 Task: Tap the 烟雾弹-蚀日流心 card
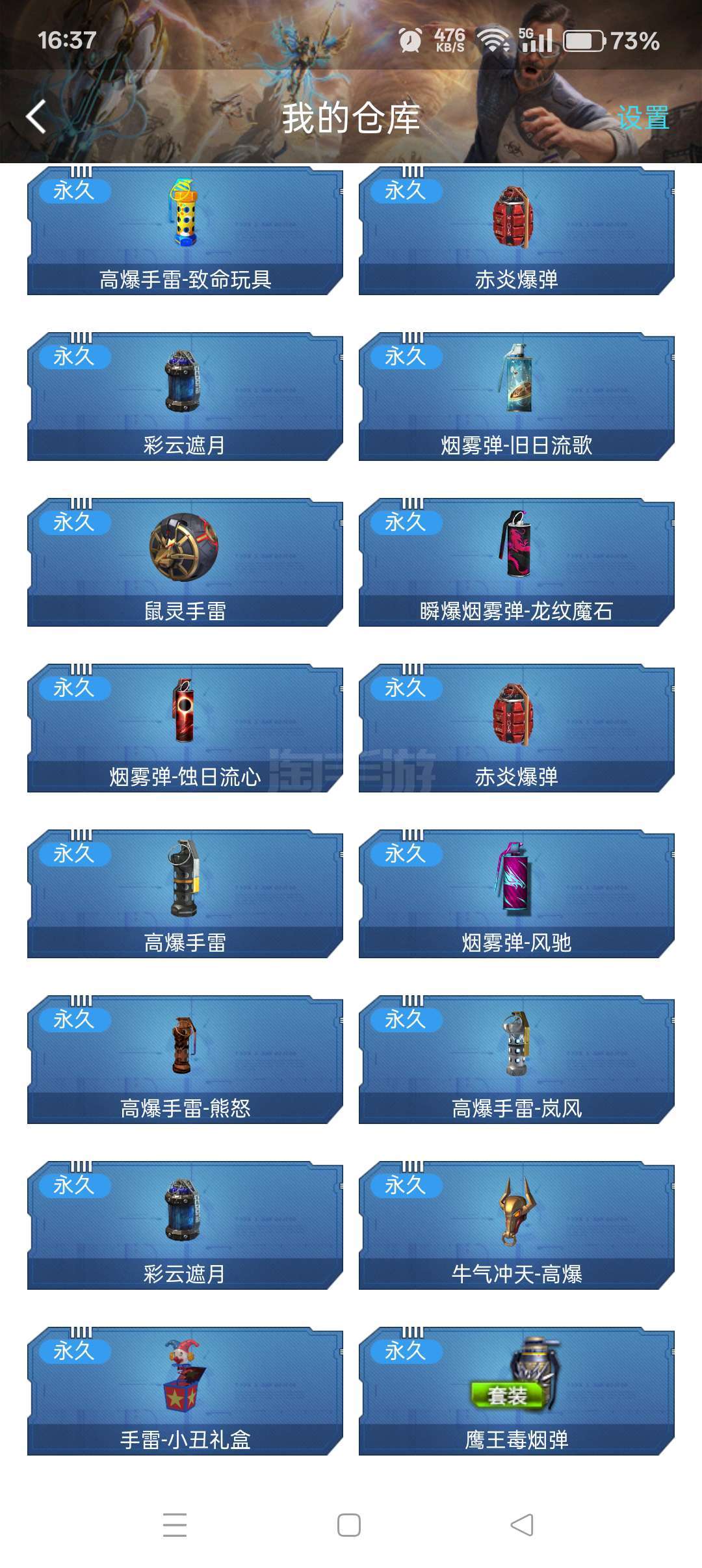point(185,729)
